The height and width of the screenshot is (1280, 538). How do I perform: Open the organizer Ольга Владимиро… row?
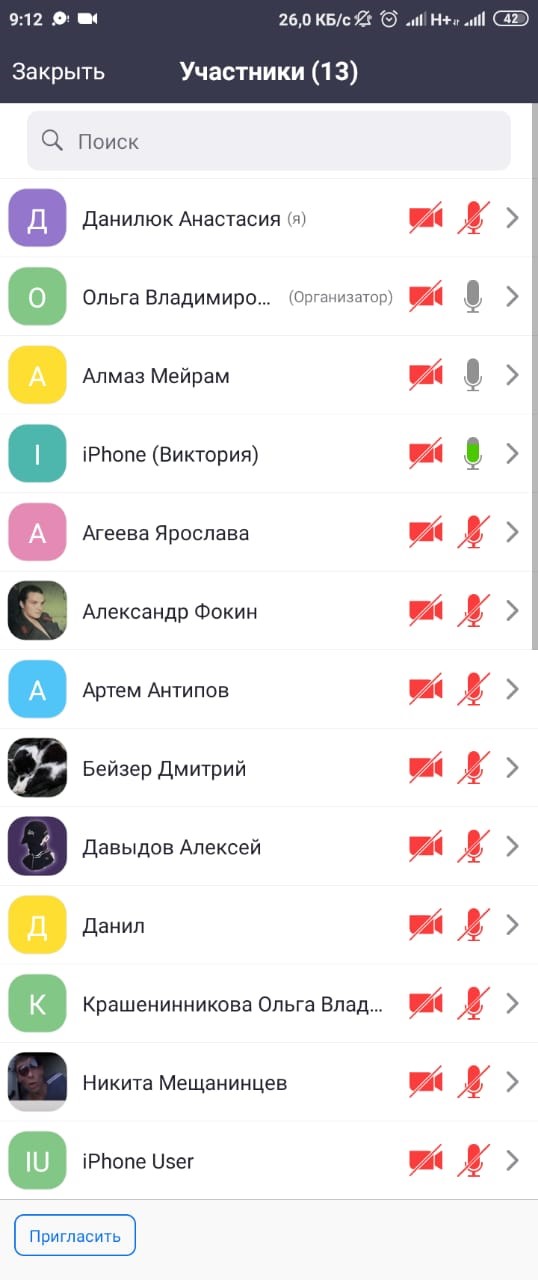[x=269, y=296]
